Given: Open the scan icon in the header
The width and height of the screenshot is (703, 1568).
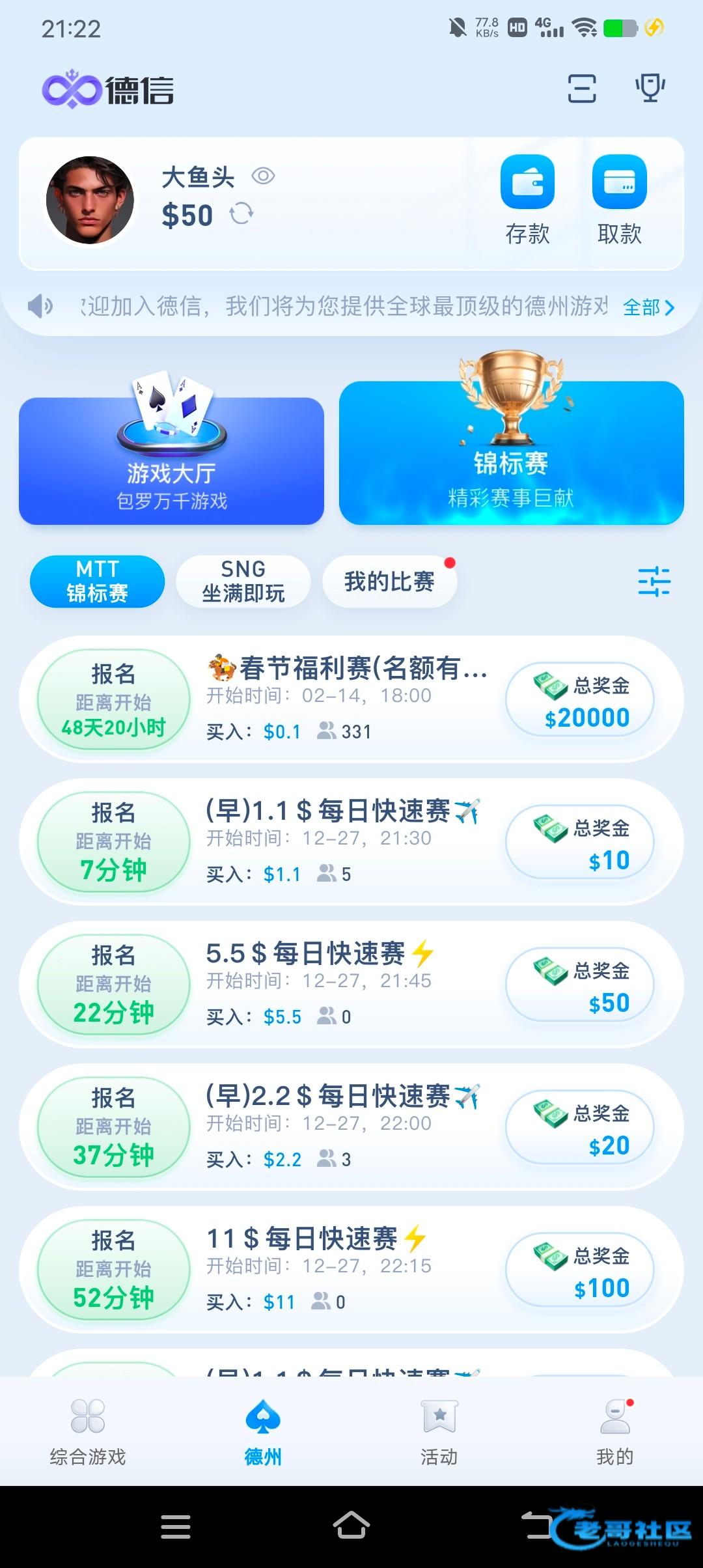Looking at the screenshot, I should pyautogui.click(x=581, y=89).
